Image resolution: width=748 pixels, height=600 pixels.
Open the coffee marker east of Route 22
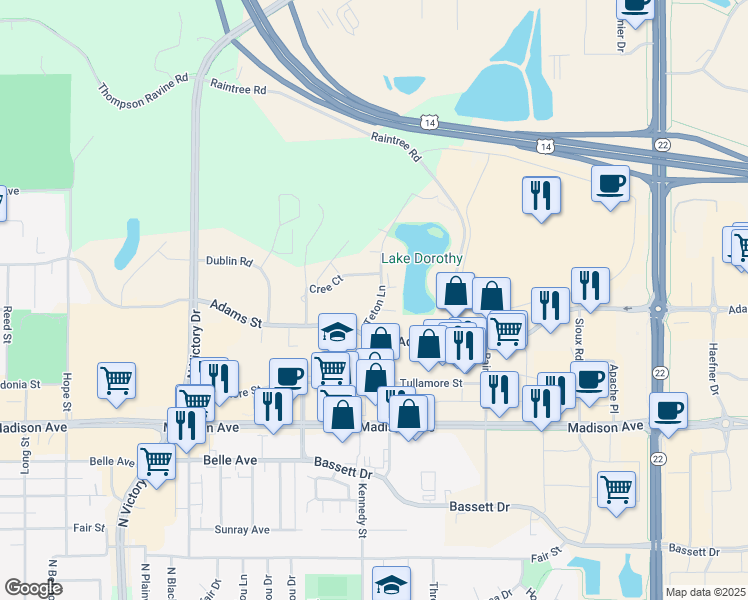coord(668,410)
